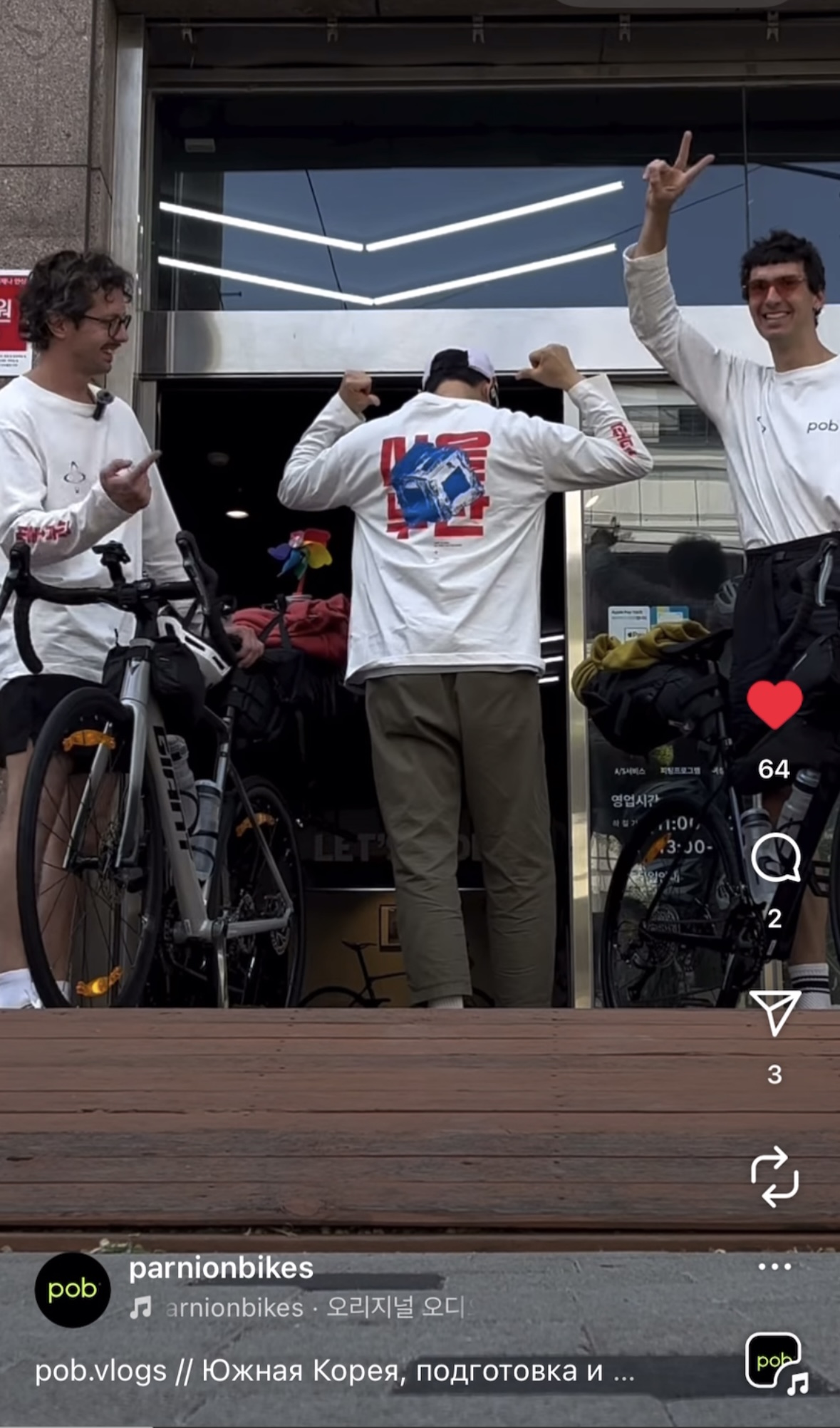840x1428 pixels.
Task: Open the three-dot options menu
Action: click(774, 1267)
